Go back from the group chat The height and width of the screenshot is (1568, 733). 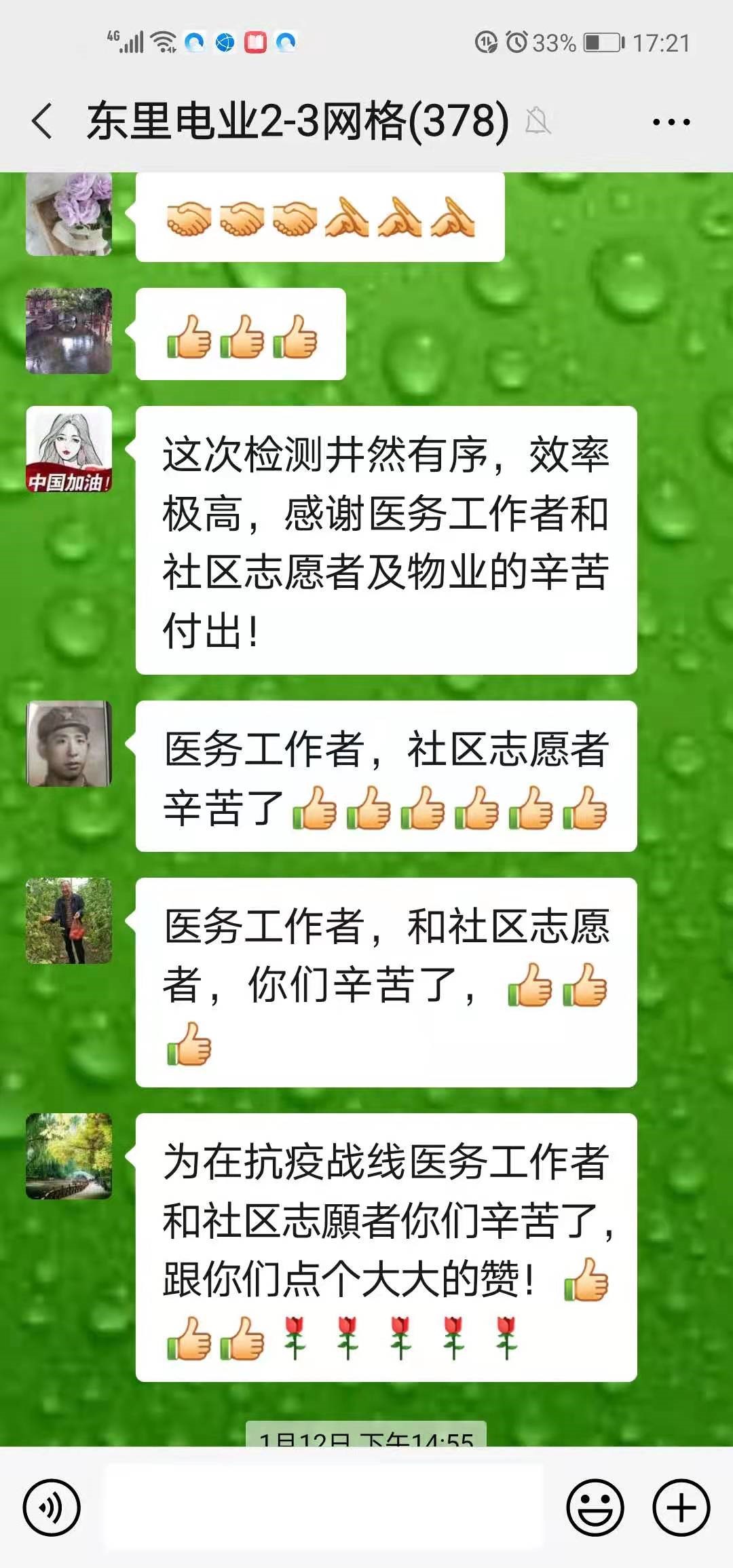(42, 122)
